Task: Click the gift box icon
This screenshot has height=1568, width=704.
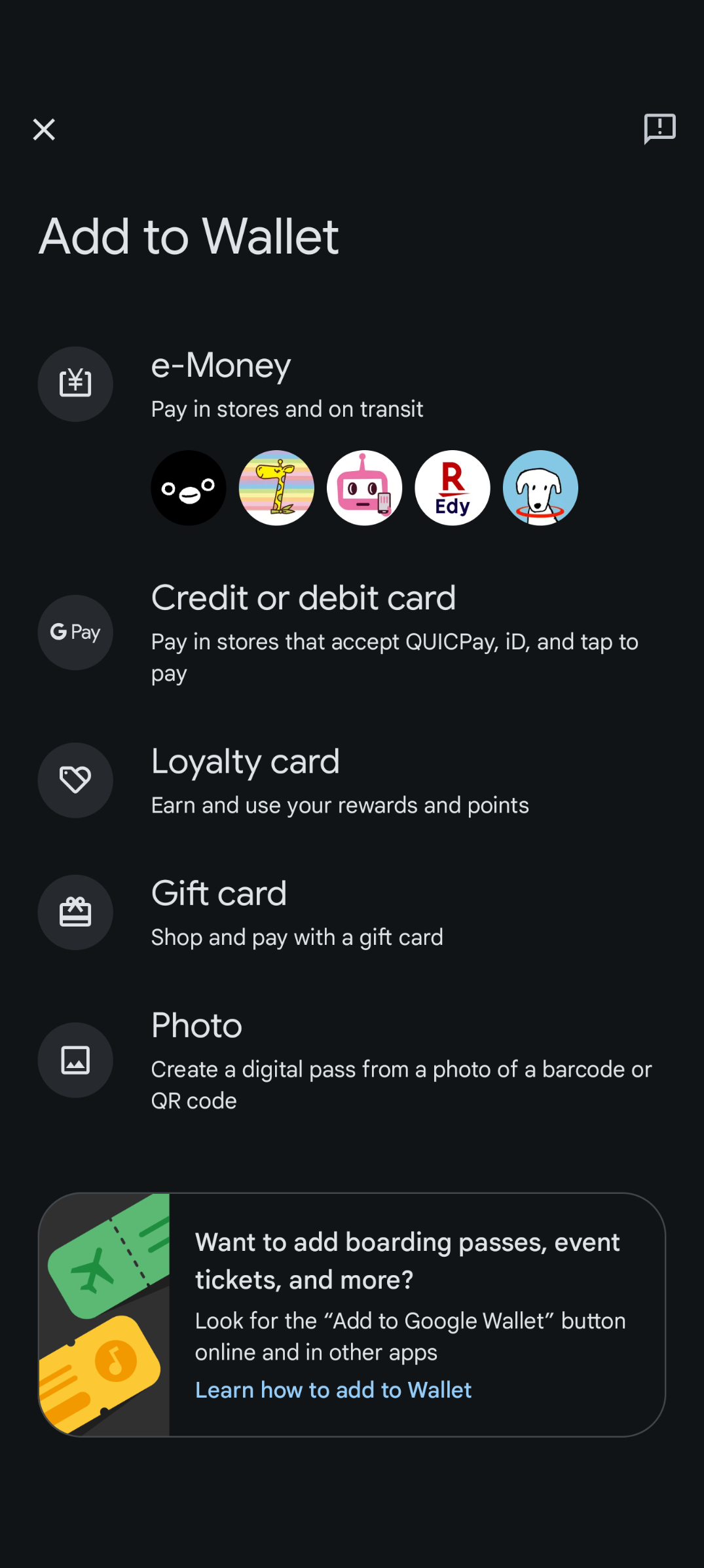Action: (x=75, y=912)
